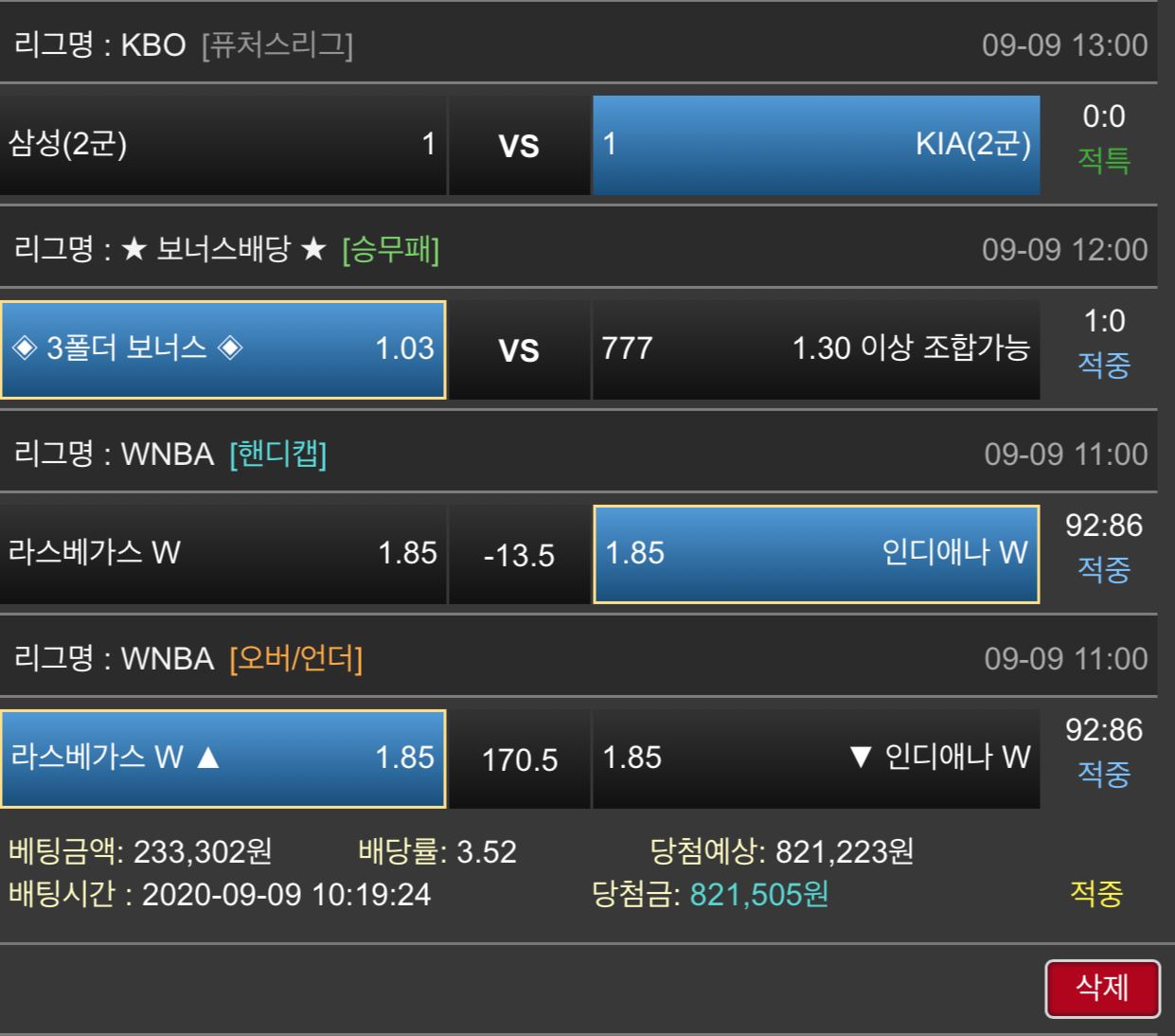The height and width of the screenshot is (1036, 1175).
Task: Tap the 인디애나 W handicap 1.85 cell
Action: (816, 554)
